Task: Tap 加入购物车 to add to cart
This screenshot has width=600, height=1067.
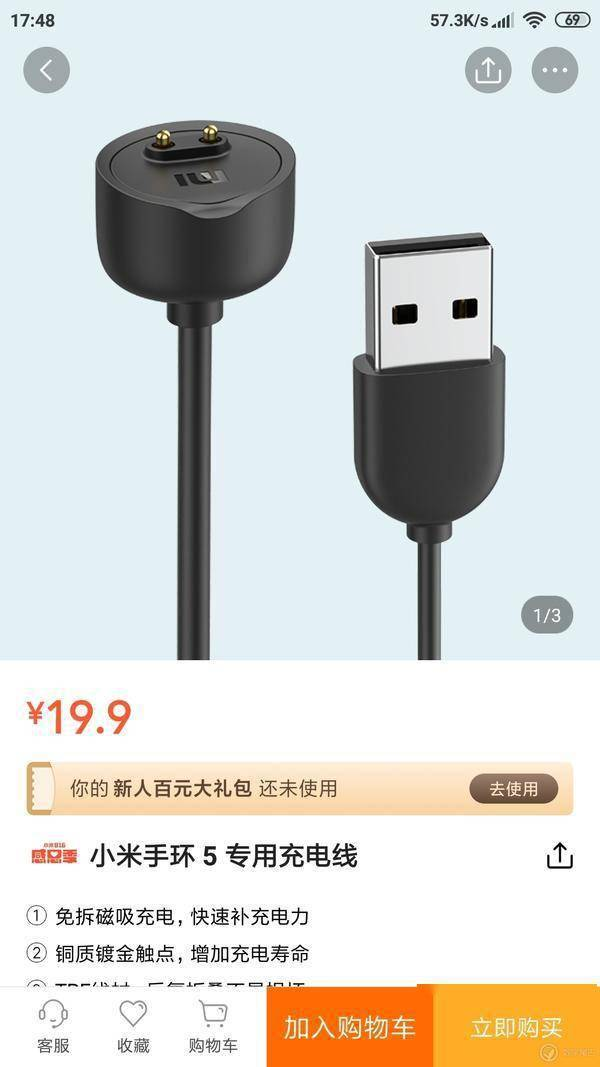Action: (x=349, y=1027)
